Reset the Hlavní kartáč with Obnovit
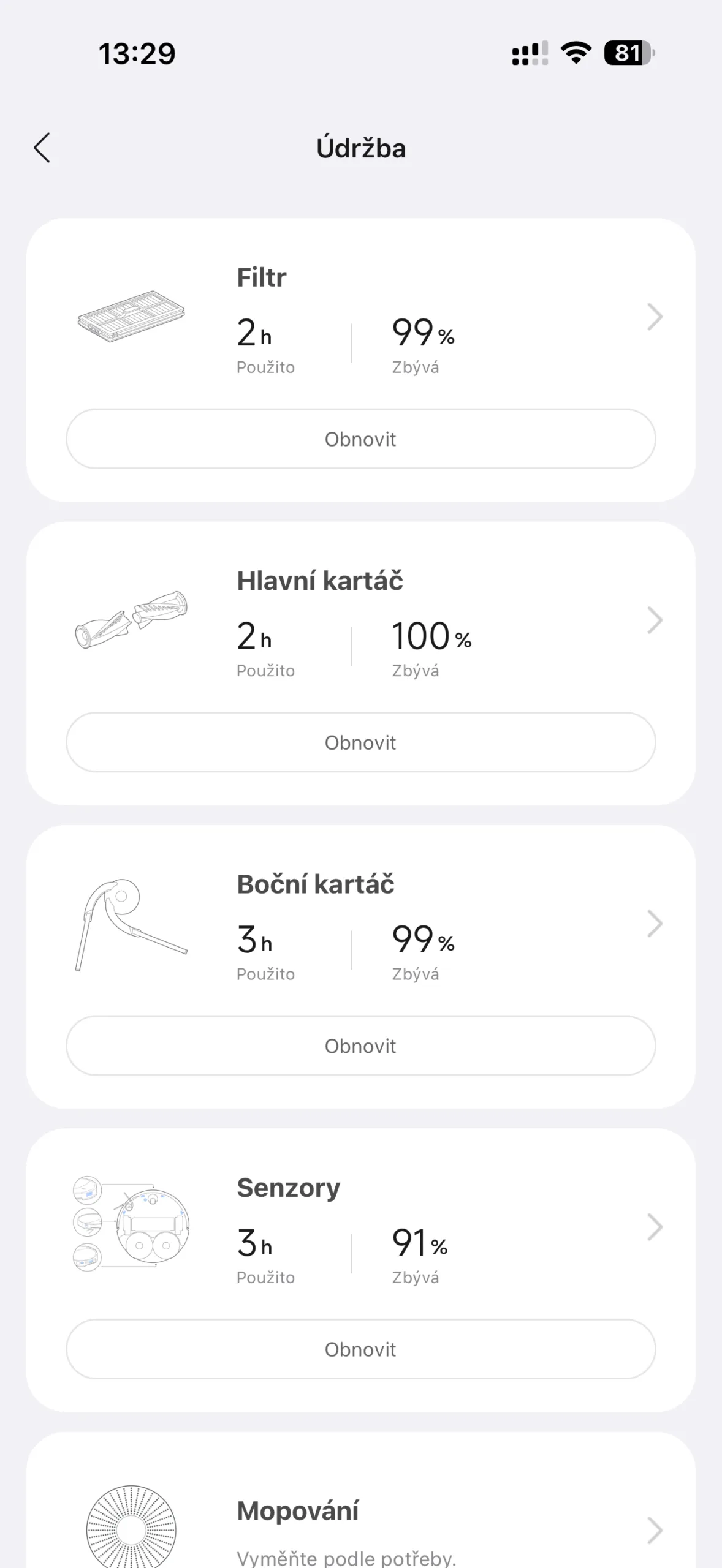The image size is (722, 1568). pyautogui.click(x=360, y=742)
